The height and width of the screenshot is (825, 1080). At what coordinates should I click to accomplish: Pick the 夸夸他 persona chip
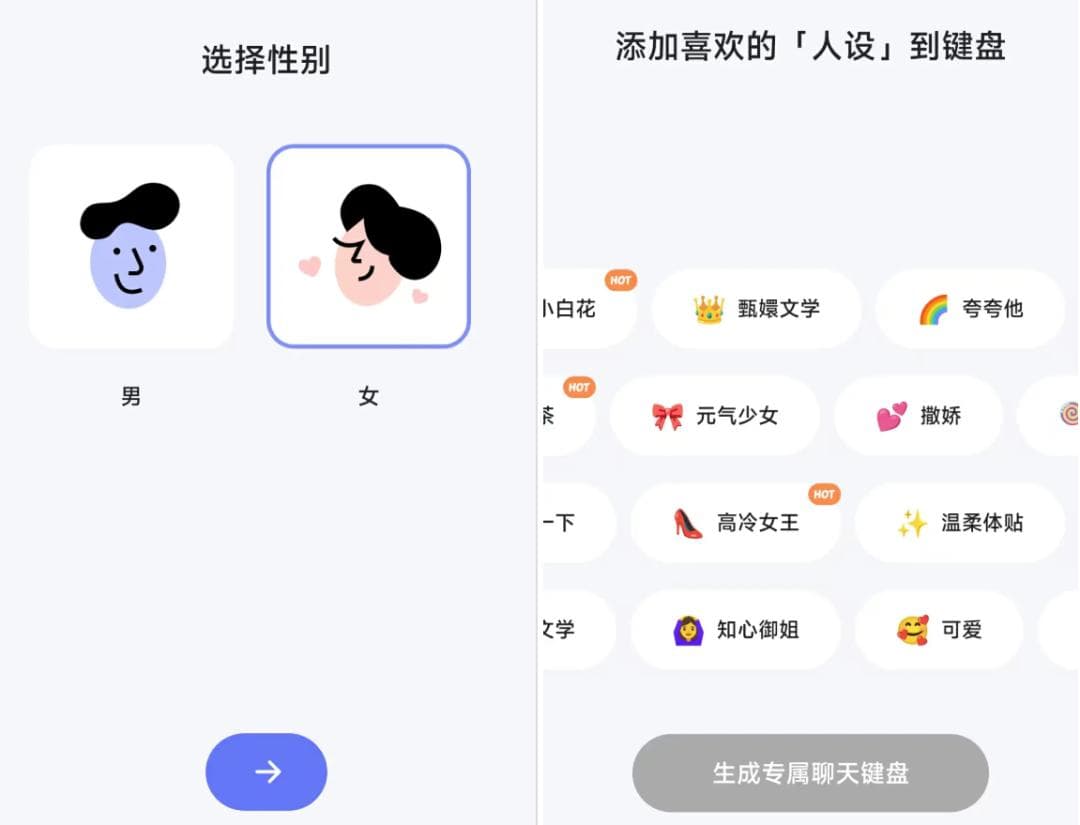(x=970, y=309)
